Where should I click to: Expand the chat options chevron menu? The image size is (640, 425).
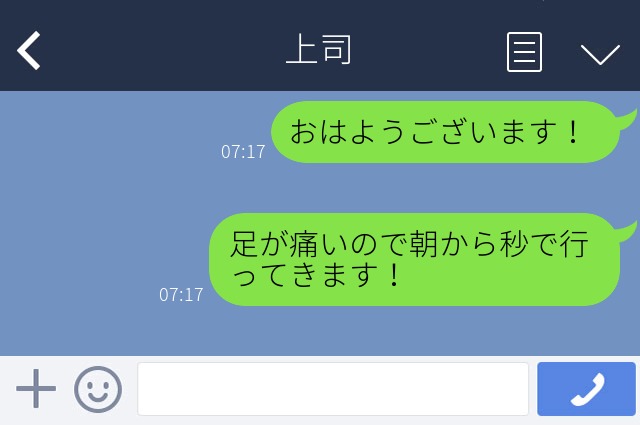click(x=600, y=53)
